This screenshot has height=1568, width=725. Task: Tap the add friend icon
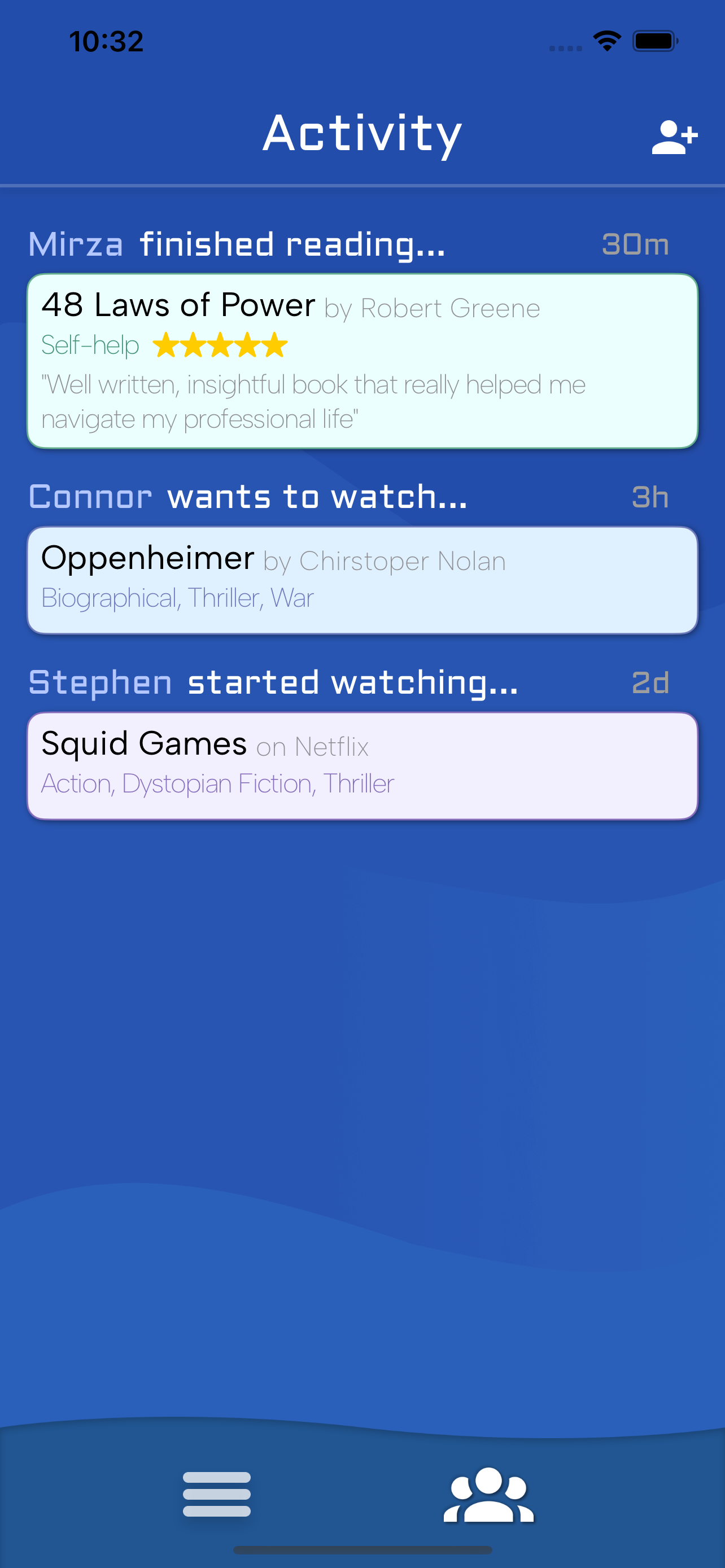click(674, 137)
